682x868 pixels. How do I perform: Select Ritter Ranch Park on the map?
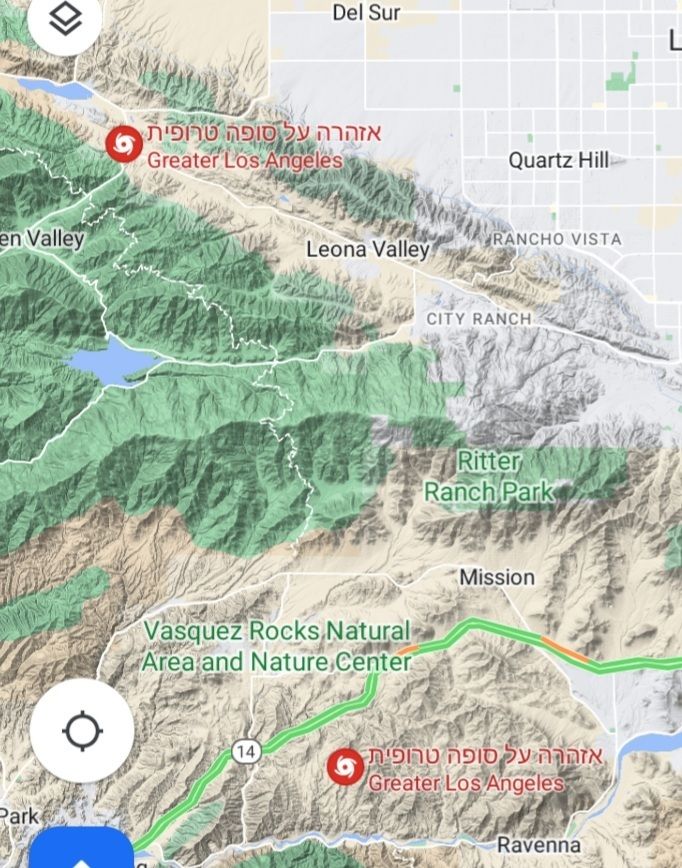tap(488, 476)
